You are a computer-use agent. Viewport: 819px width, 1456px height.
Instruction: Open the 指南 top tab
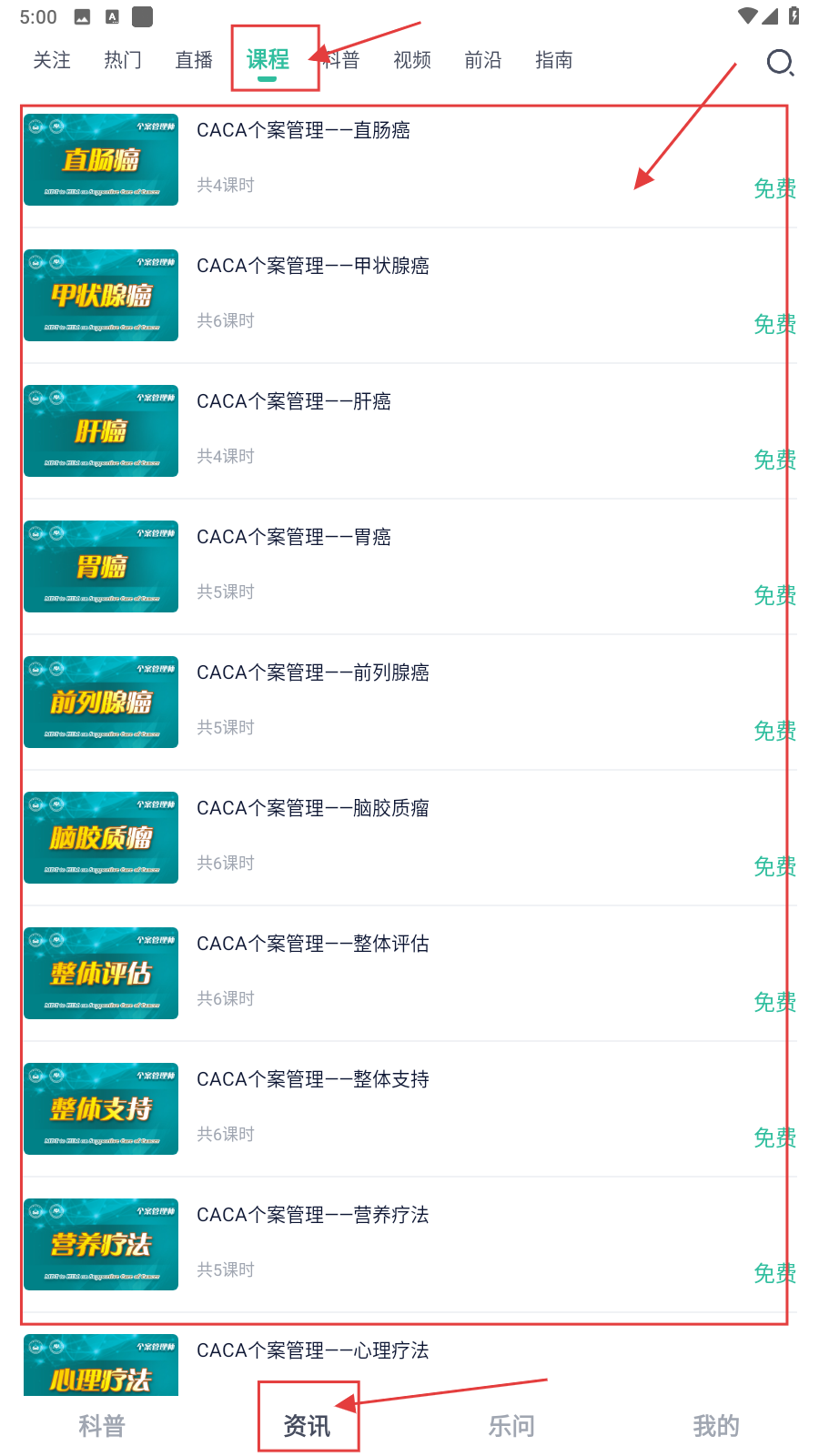click(x=554, y=60)
